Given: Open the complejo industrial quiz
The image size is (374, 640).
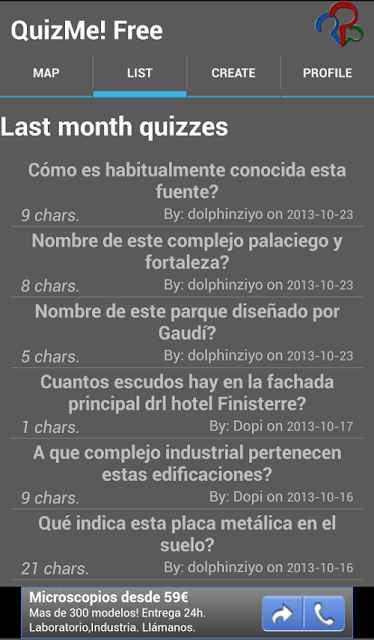Looking at the screenshot, I should point(187,473).
